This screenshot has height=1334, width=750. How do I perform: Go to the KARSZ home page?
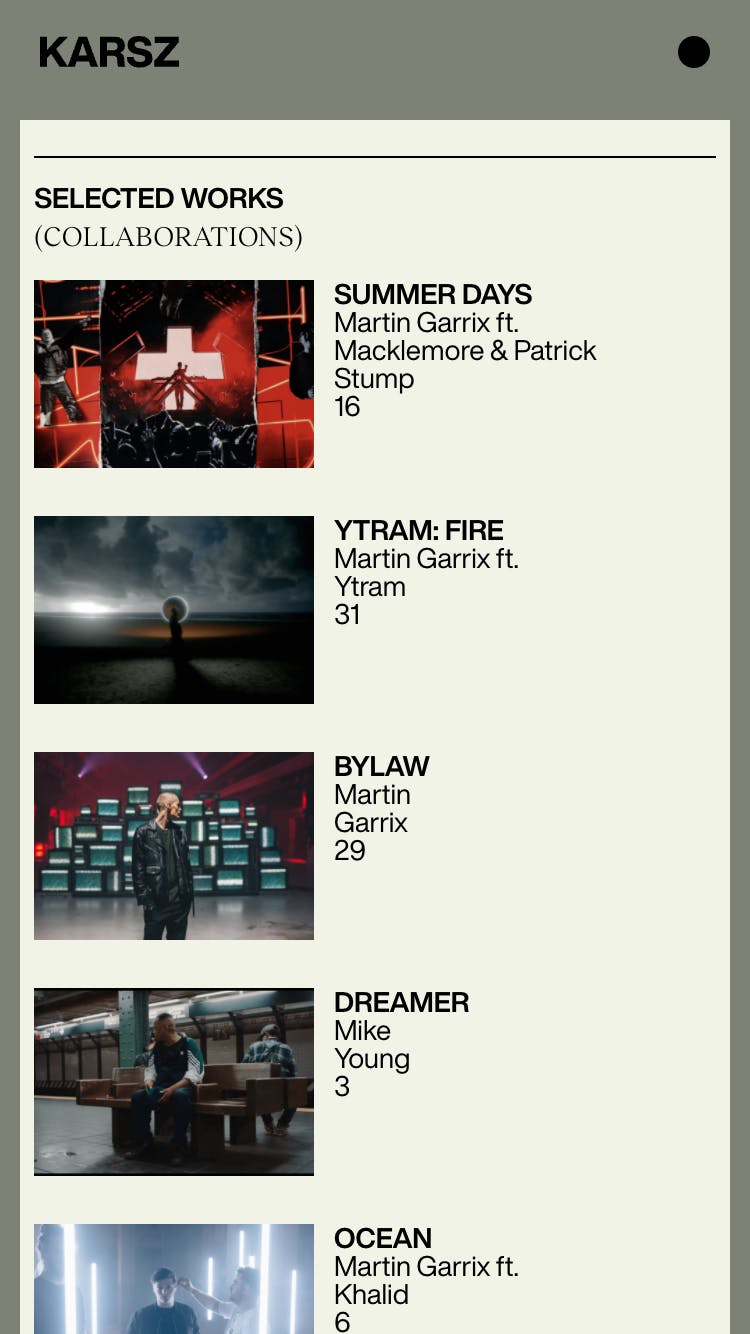pos(109,52)
